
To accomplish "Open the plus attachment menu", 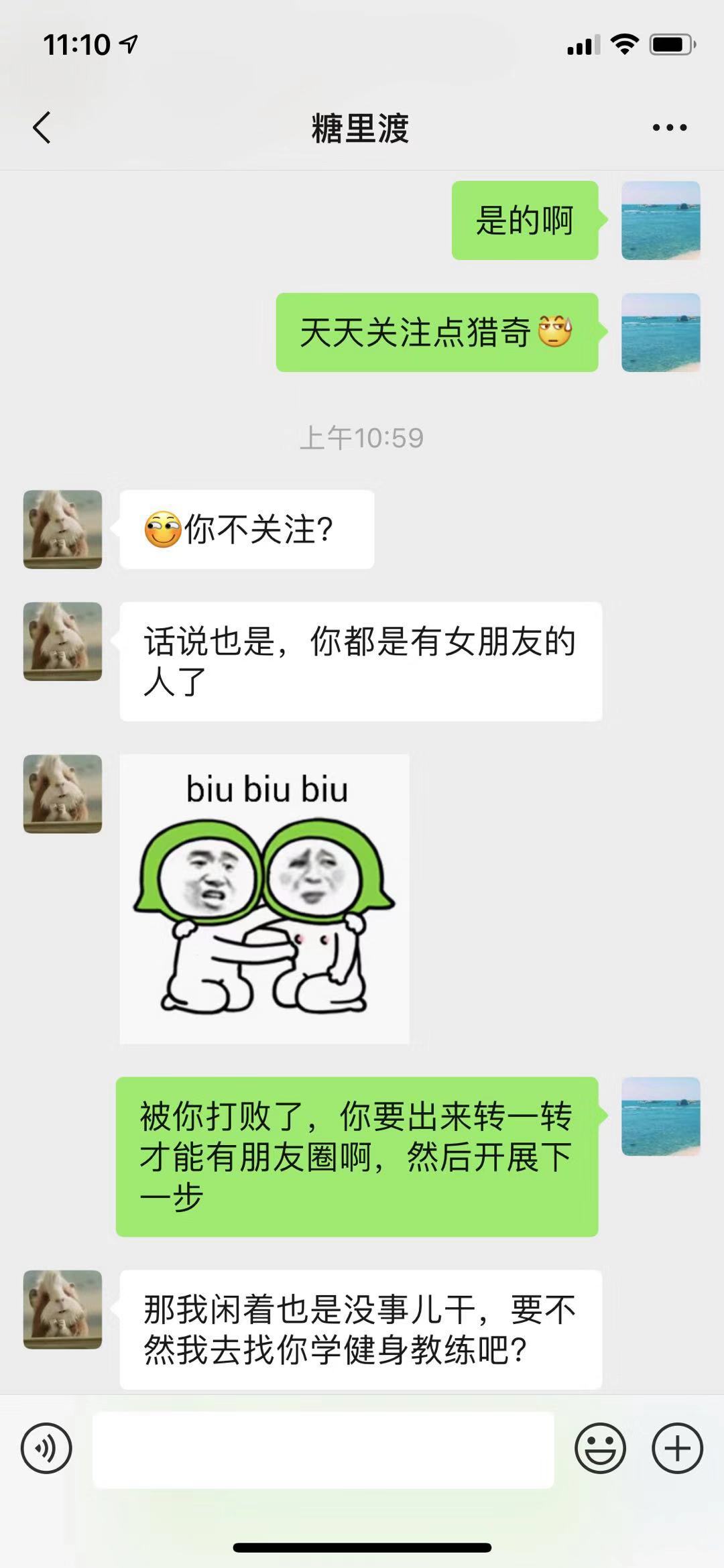I will point(677,1448).
